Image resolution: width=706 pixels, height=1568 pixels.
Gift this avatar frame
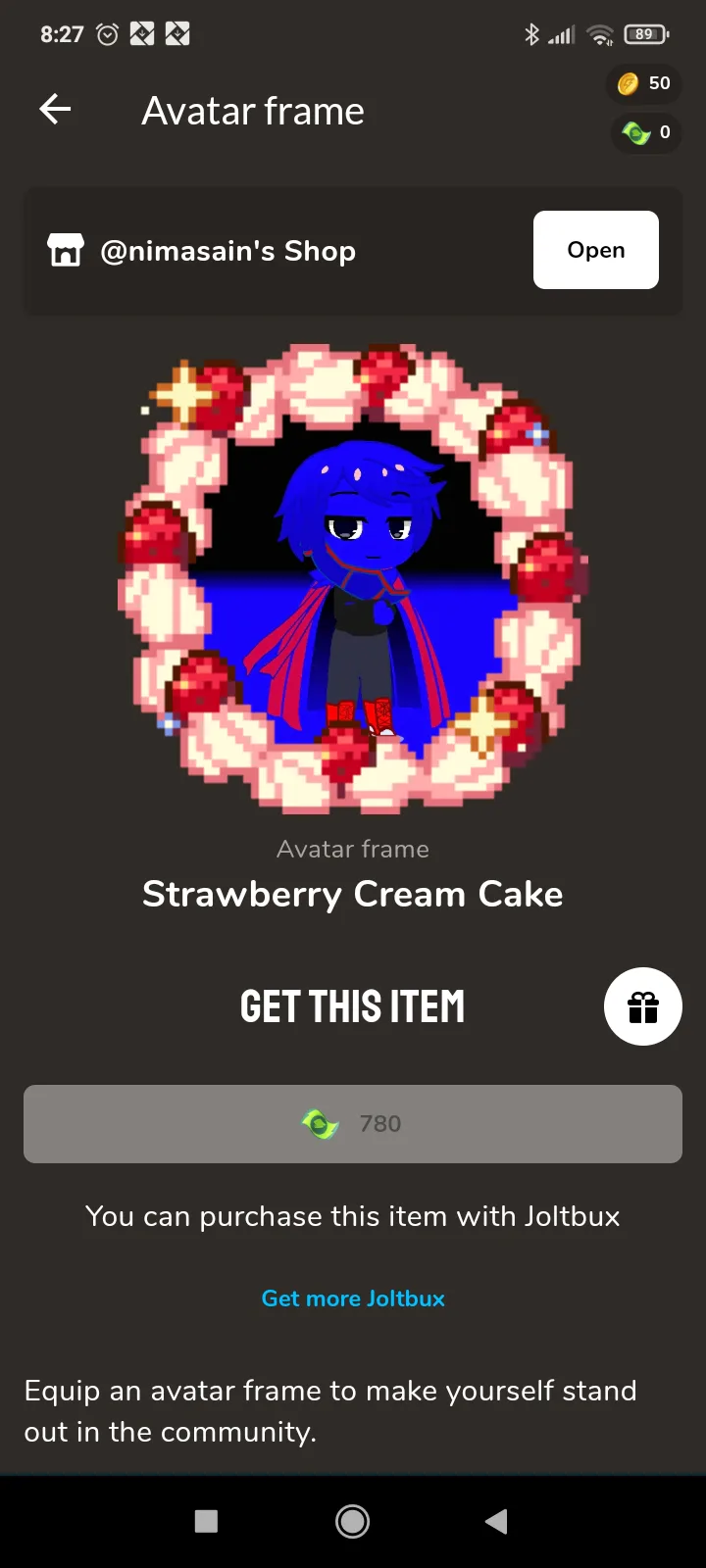click(642, 1006)
